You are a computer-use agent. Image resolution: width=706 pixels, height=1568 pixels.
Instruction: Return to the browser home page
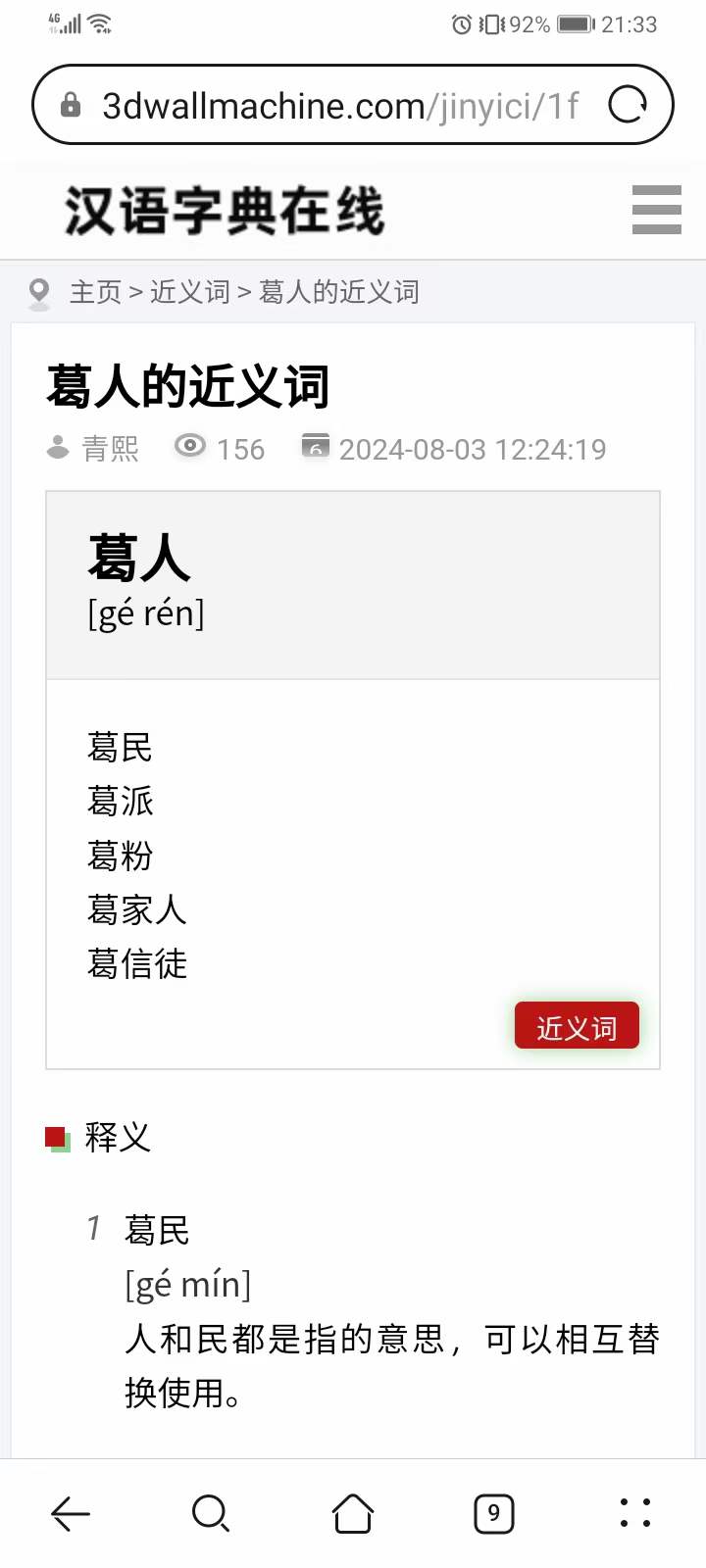[353, 1513]
